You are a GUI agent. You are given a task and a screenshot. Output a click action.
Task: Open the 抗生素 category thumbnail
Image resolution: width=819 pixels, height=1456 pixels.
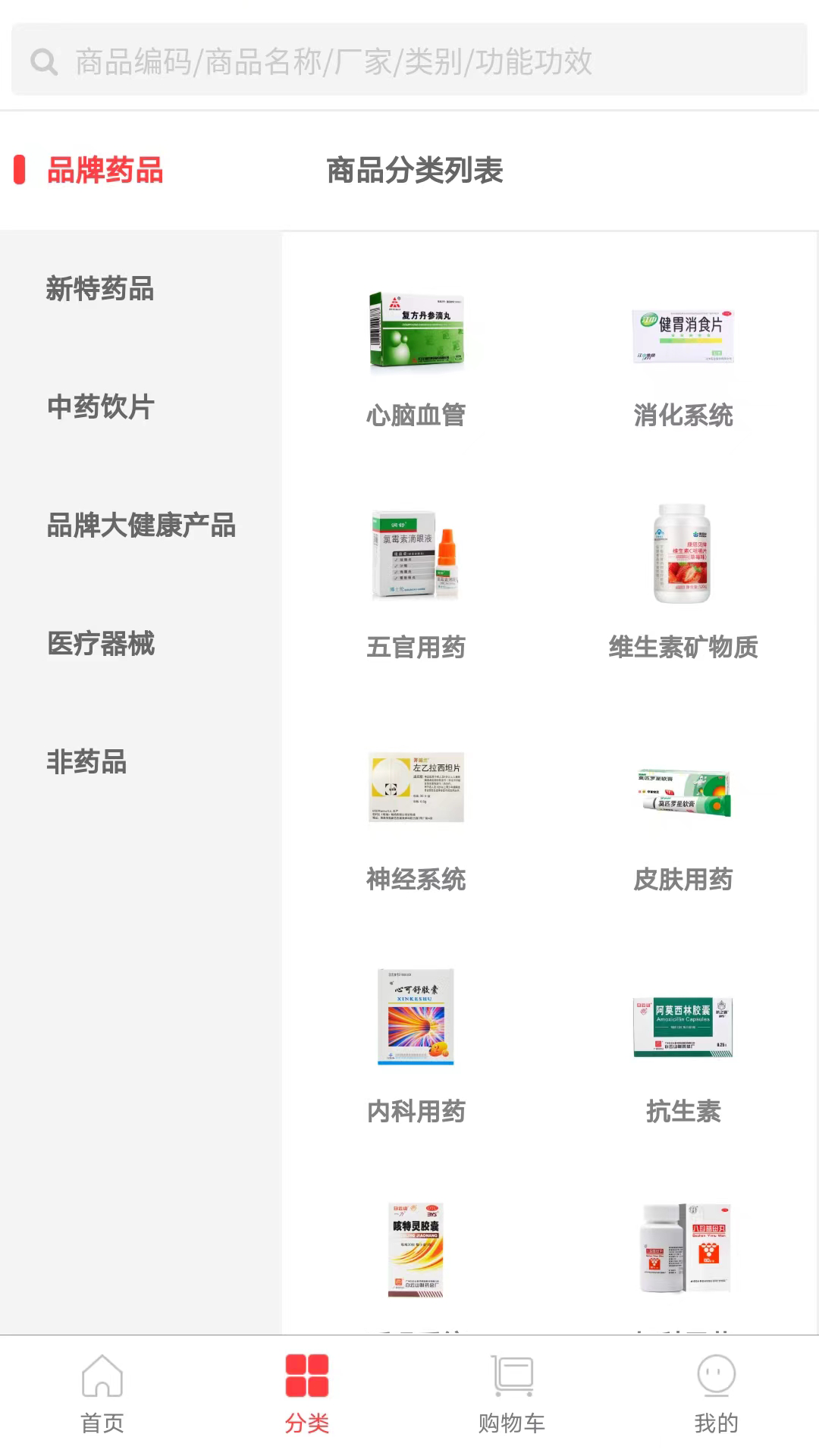pyautogui.click(x=683, y=1024)
